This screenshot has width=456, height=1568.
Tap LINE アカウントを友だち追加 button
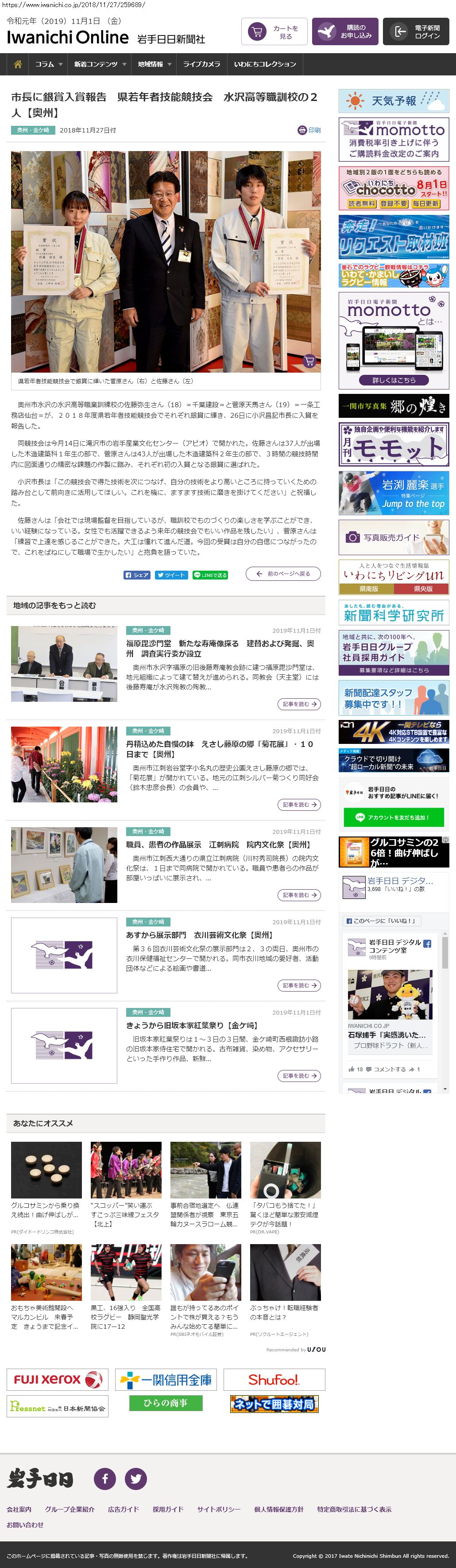click(x=394, y=817)
